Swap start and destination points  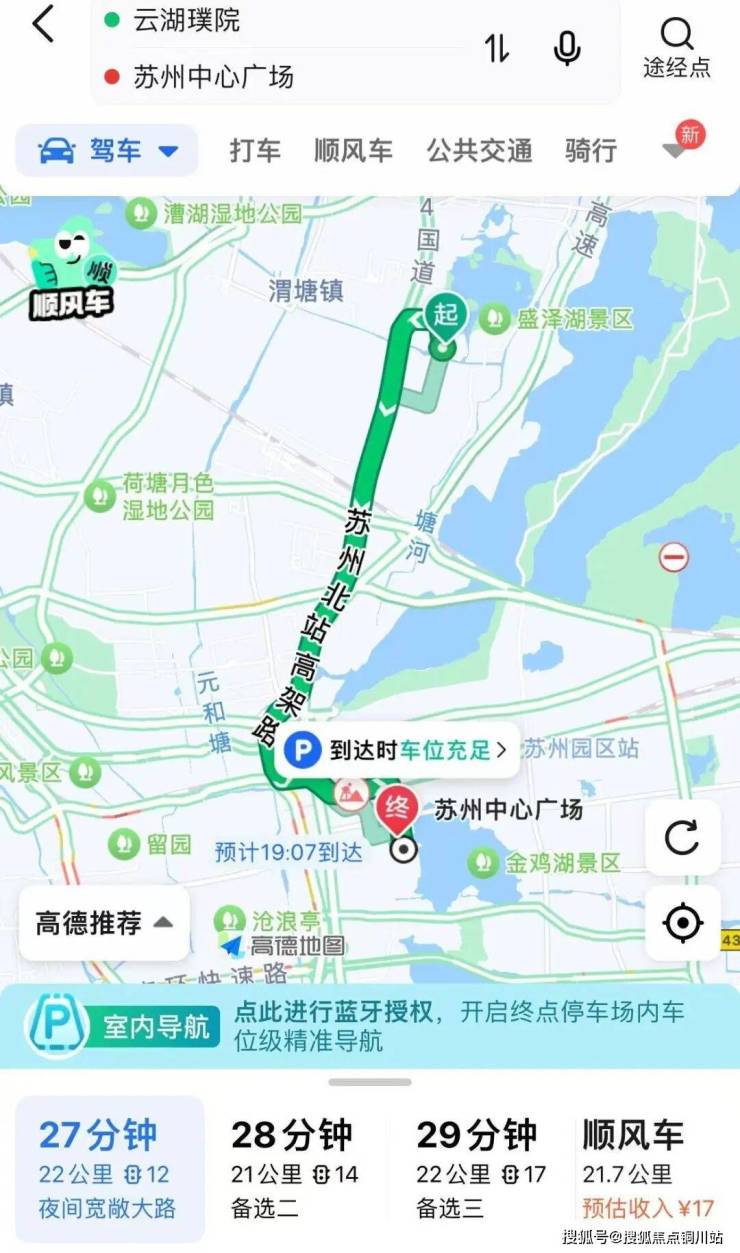[497, 48]
